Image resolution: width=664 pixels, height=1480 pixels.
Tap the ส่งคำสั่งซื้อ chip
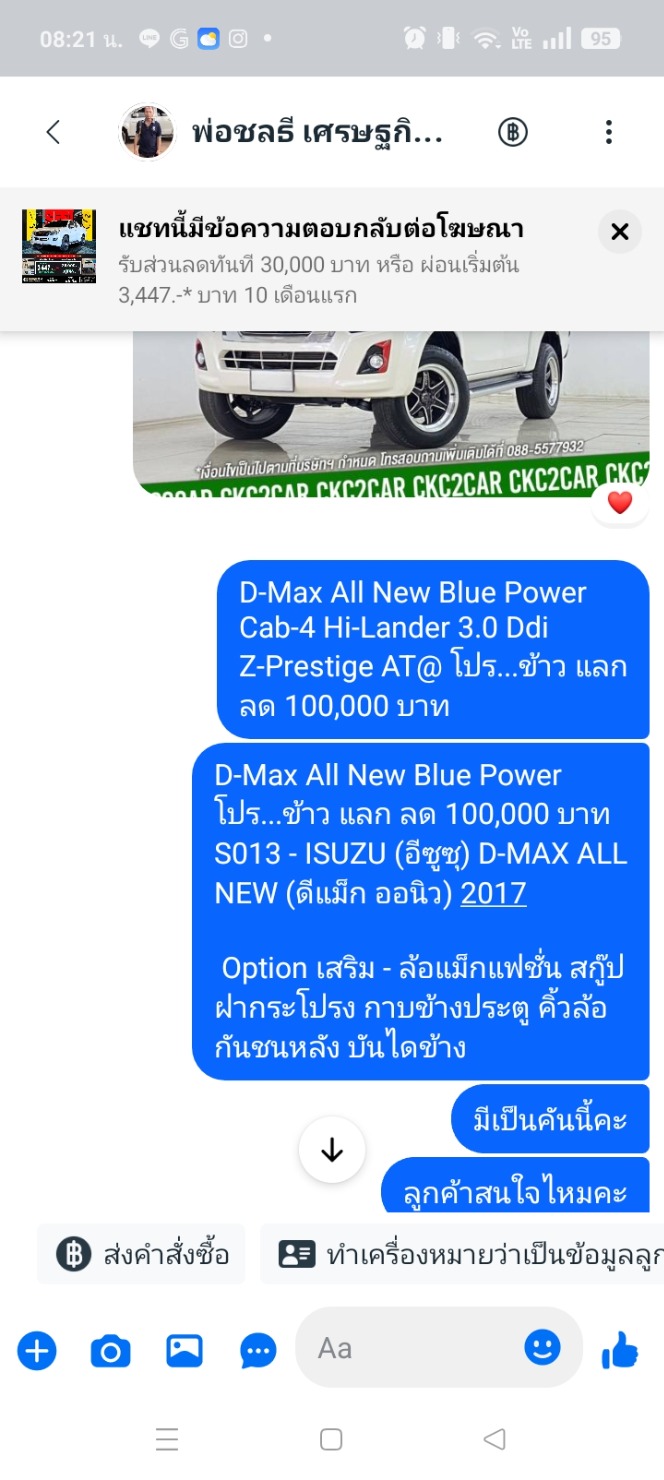pyautogui.click(x=141, y=1254)
